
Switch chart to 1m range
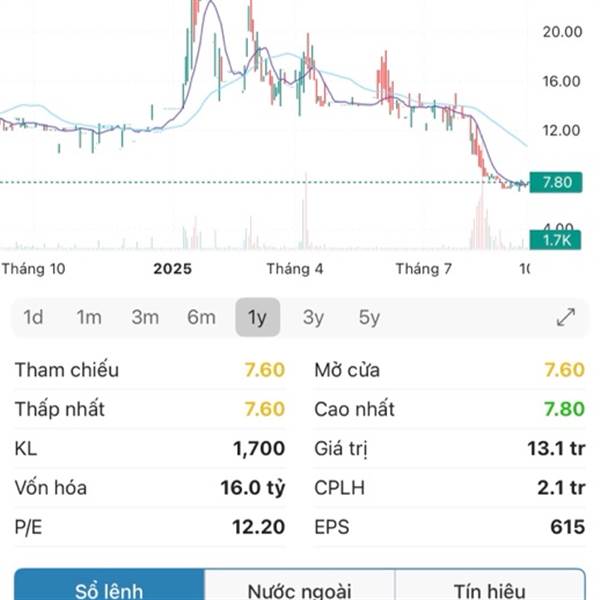click(89, 318)
